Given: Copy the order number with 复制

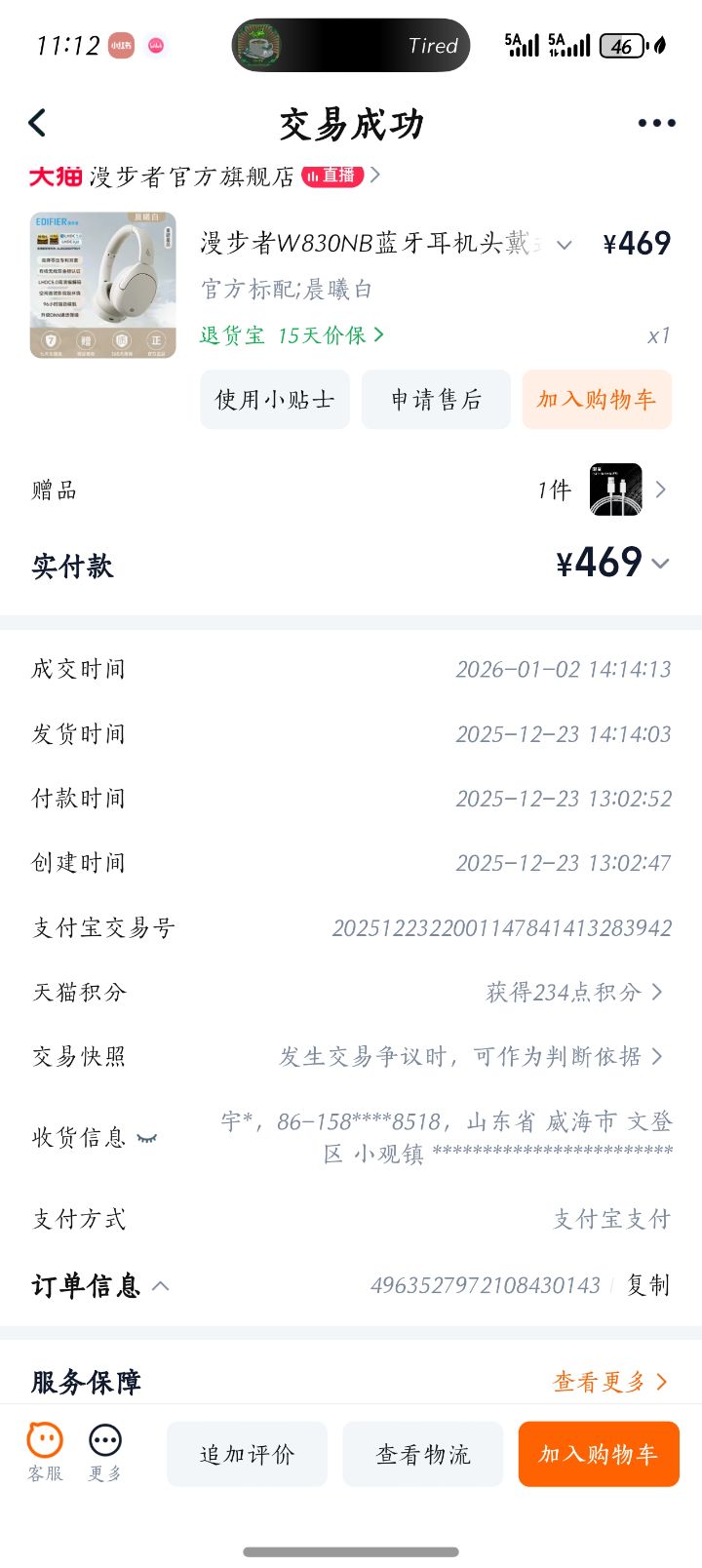Looking at the screenshot, I should pyautogui.click(x=648, y=1285).
